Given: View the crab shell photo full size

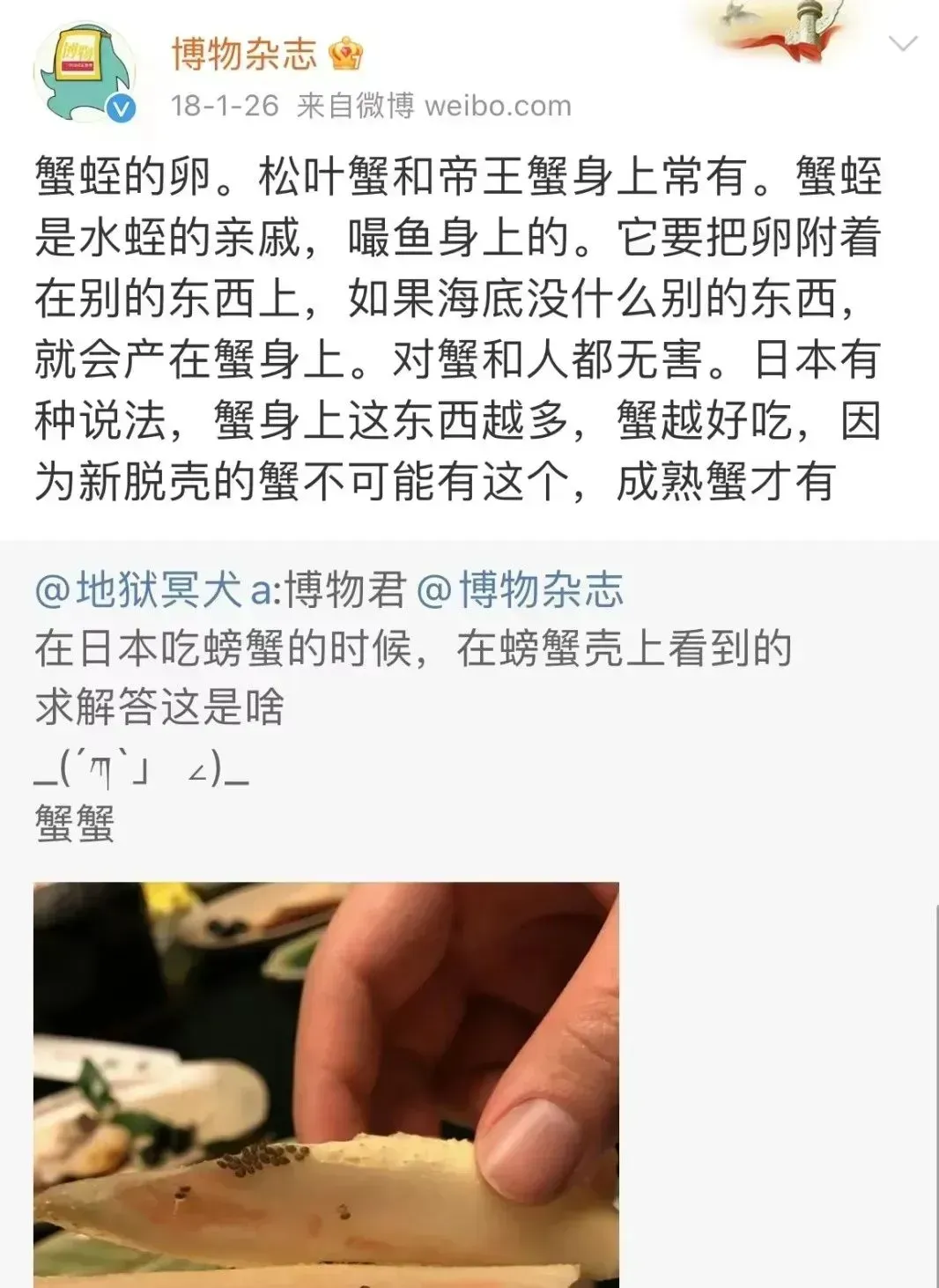Looking at the screenshot, I should click(x=326, y=1084).
